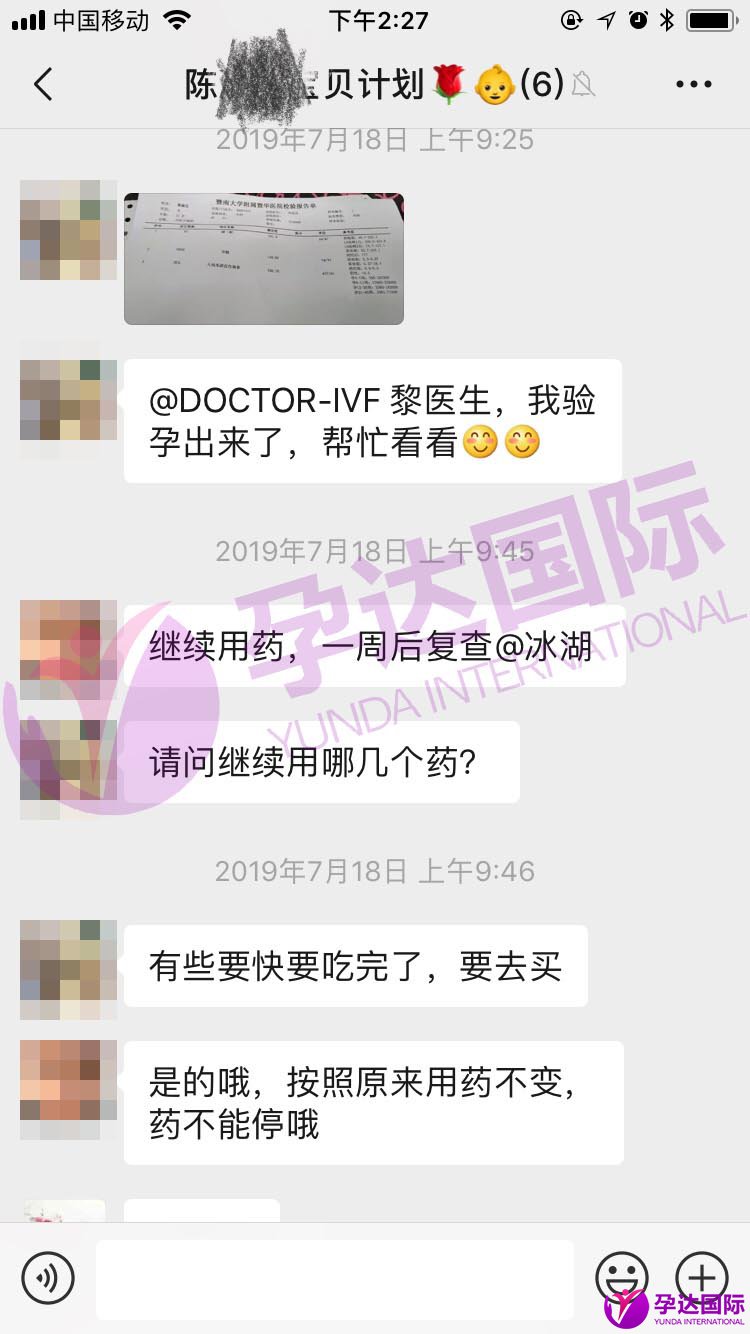
Task: Go back to the chat list
Action: click(x=43, y=85)
